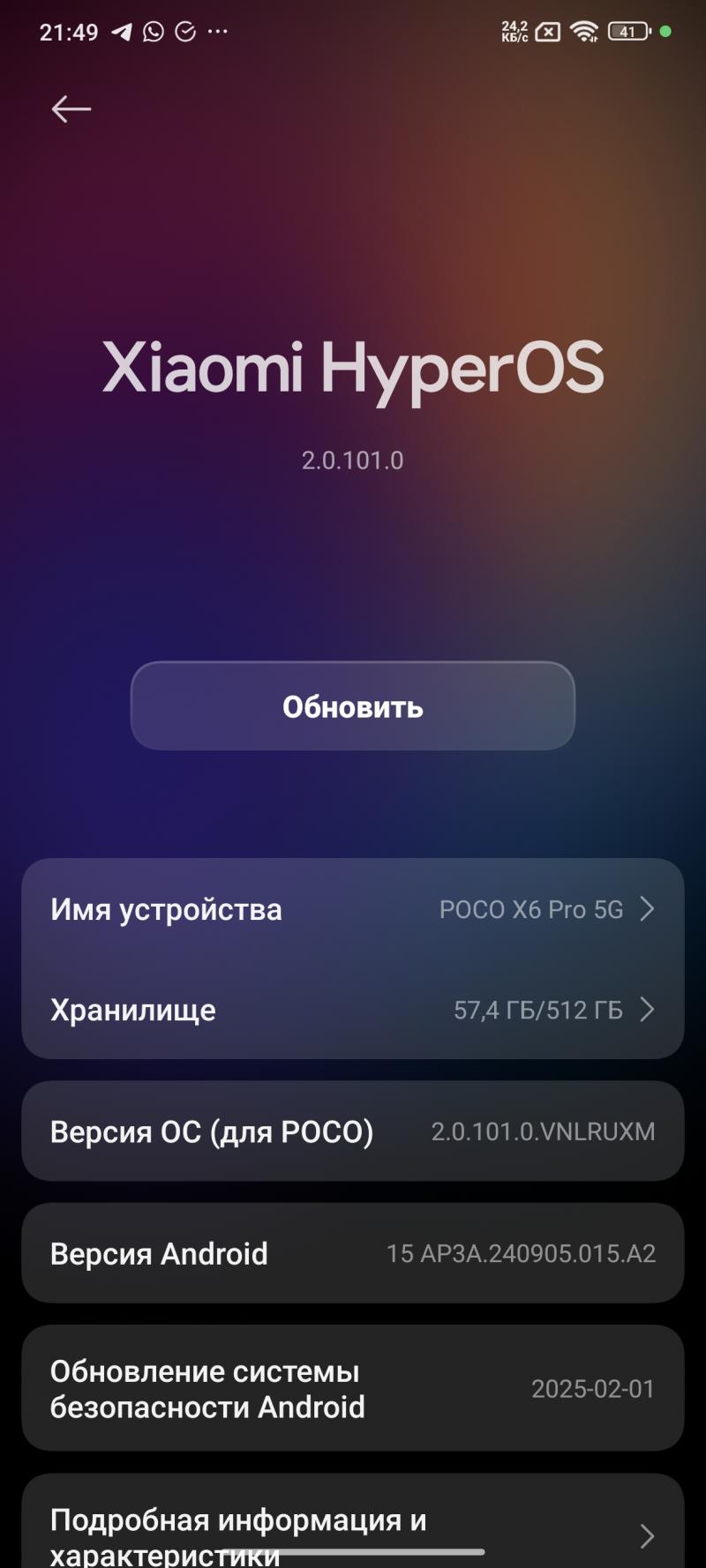Tap the Версия Android row

[353, 1253]
